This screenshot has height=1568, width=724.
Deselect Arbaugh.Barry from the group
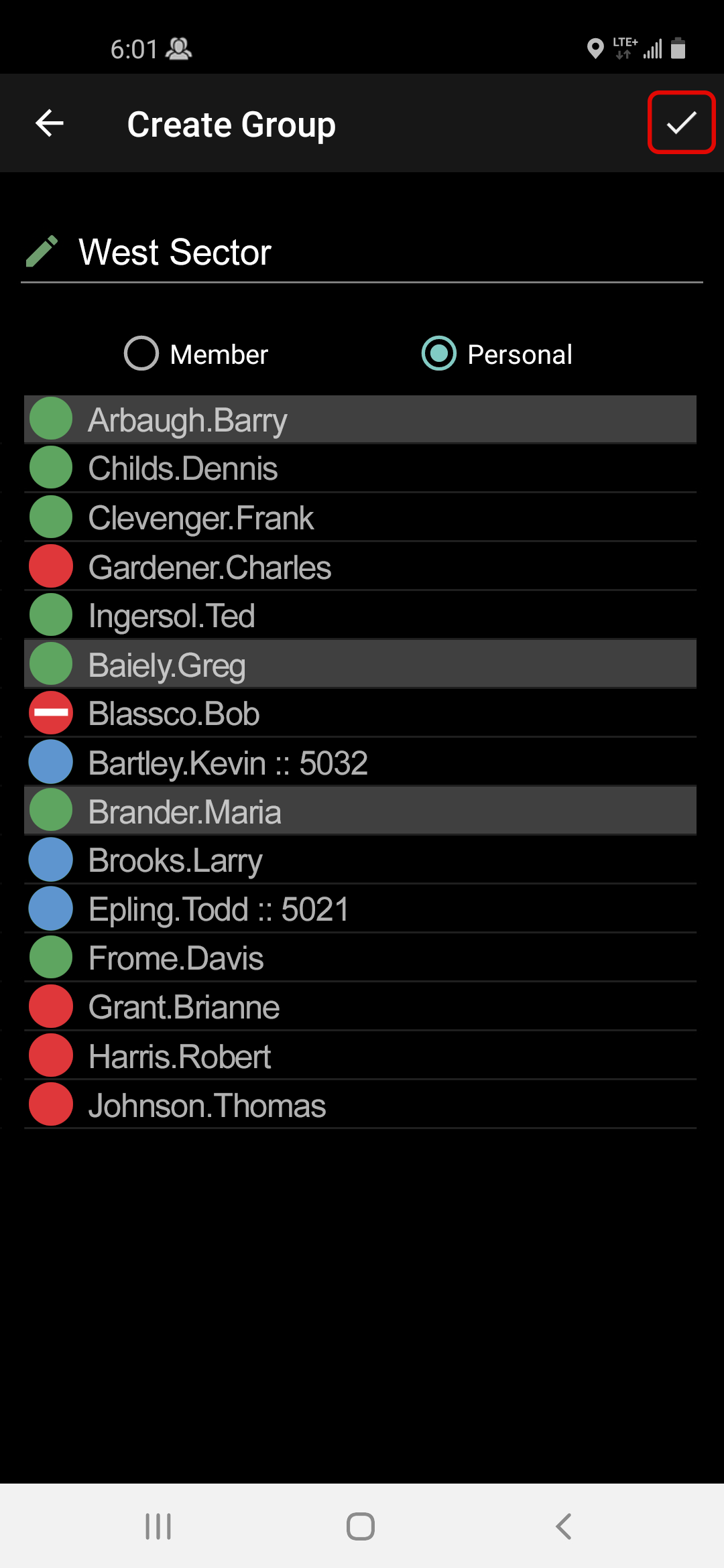pyautogui.click(x=360, y=419)
